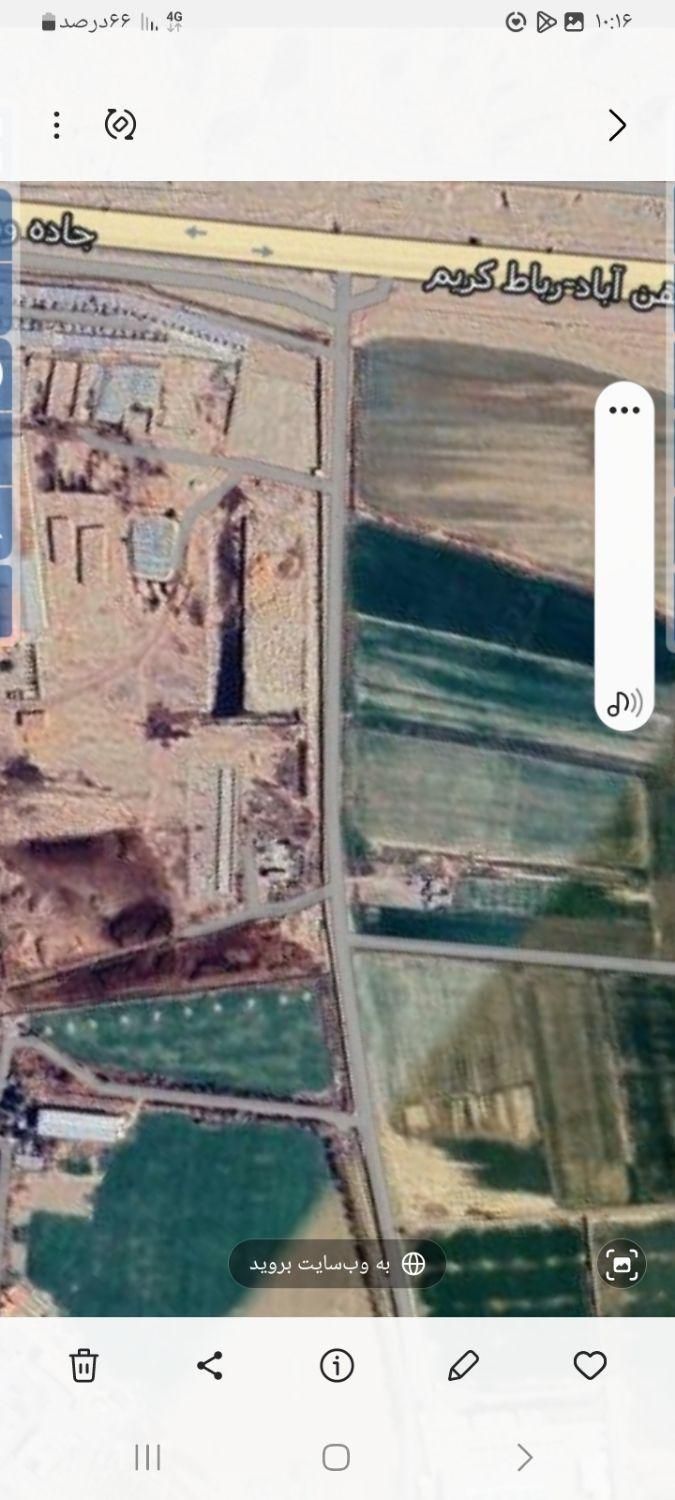The height and width of the screenshot is (1500, 675).
Task: Go to home screen via navigation bar
Action: [336, 1457]
